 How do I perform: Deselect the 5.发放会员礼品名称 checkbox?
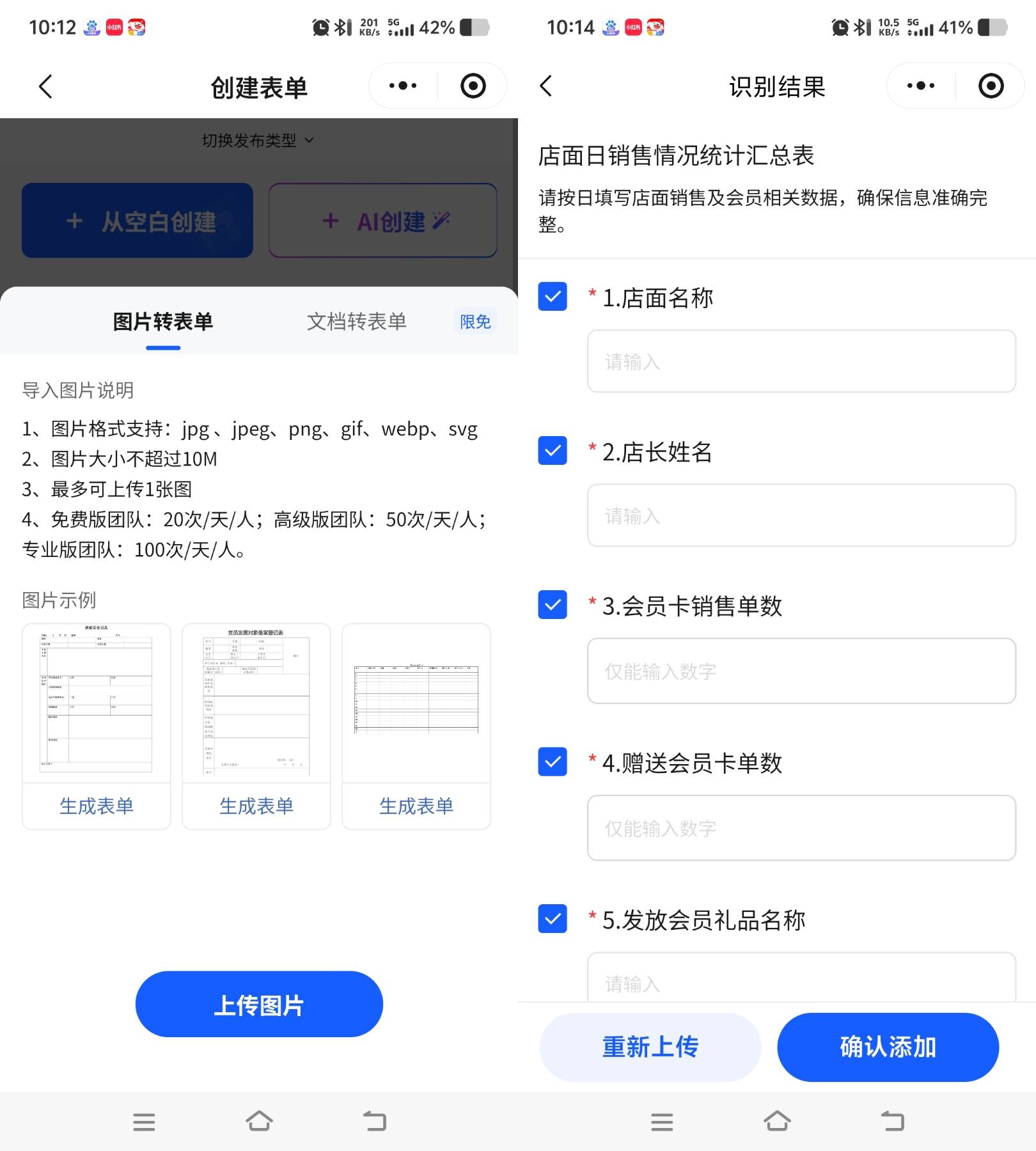(x=553, y=919)
